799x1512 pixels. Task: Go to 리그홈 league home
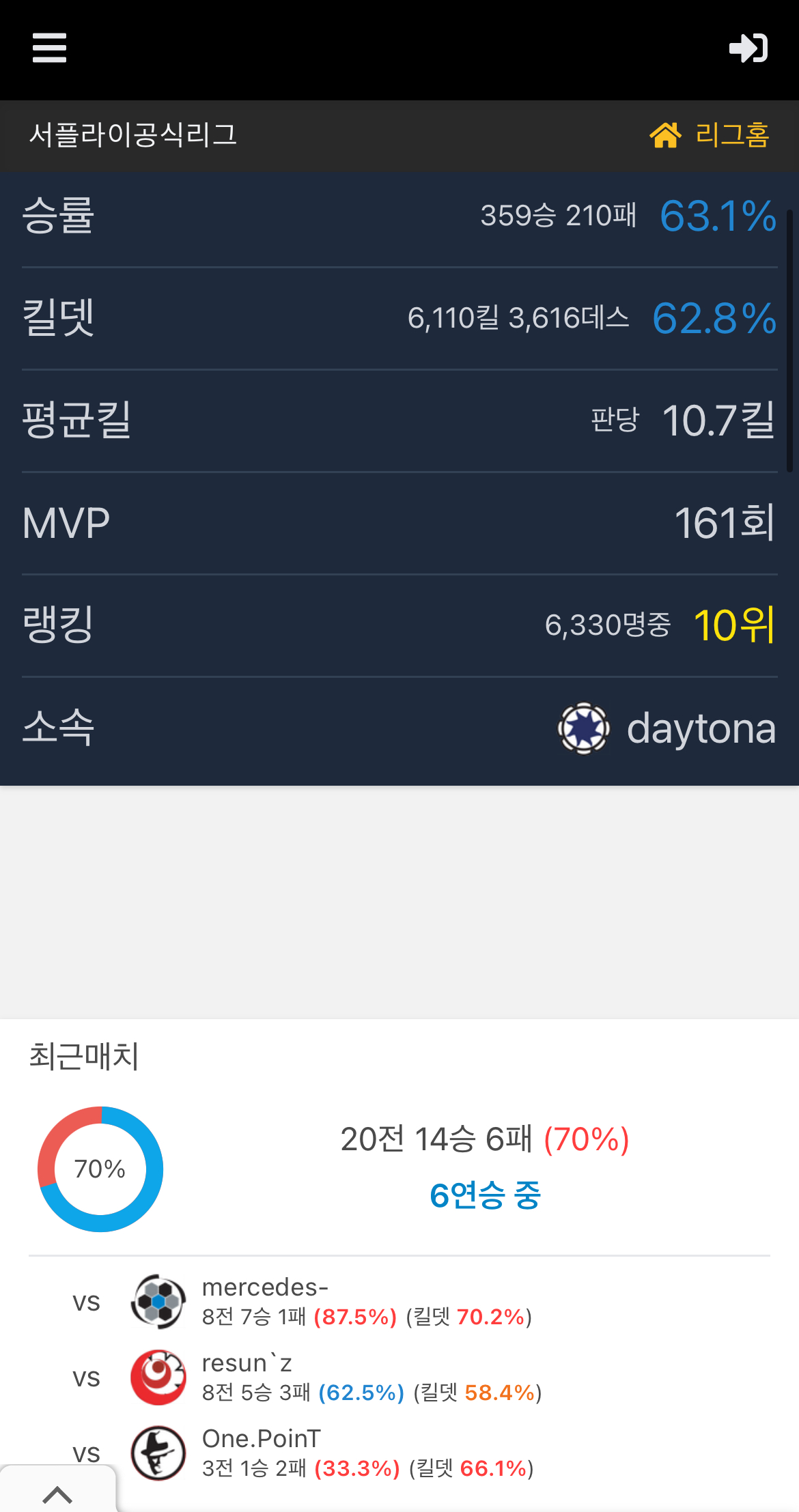coord(710,134)
